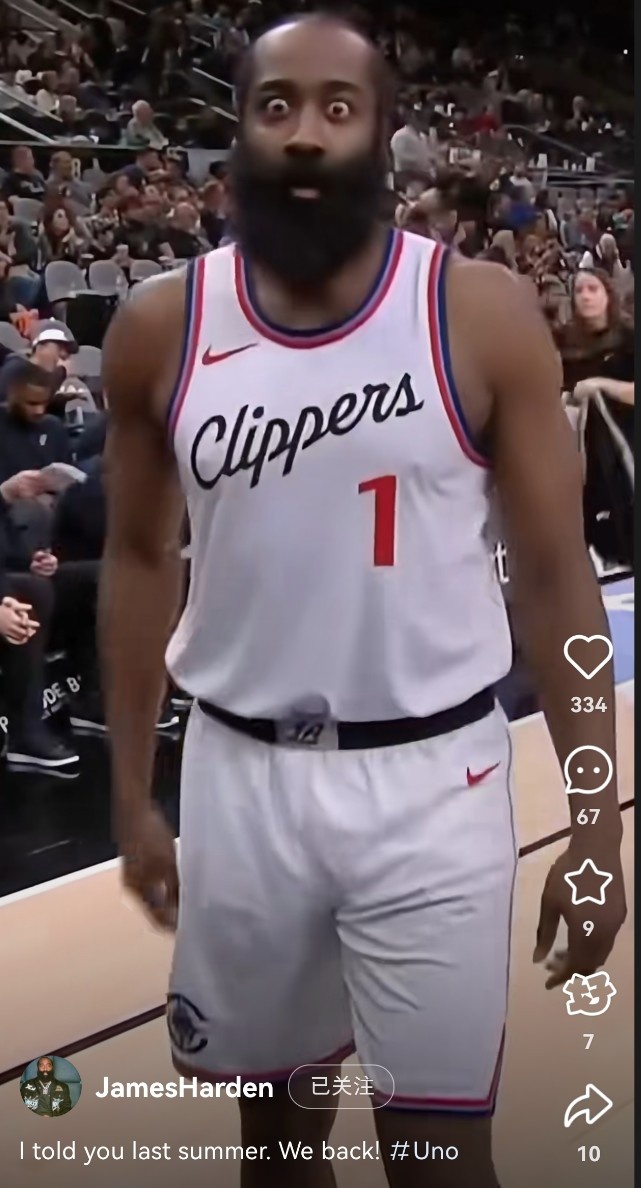The width and height of the screenshot is (641, 1188).
Task: Like this video with the heart icon
Action: click(x=588, y=657)
